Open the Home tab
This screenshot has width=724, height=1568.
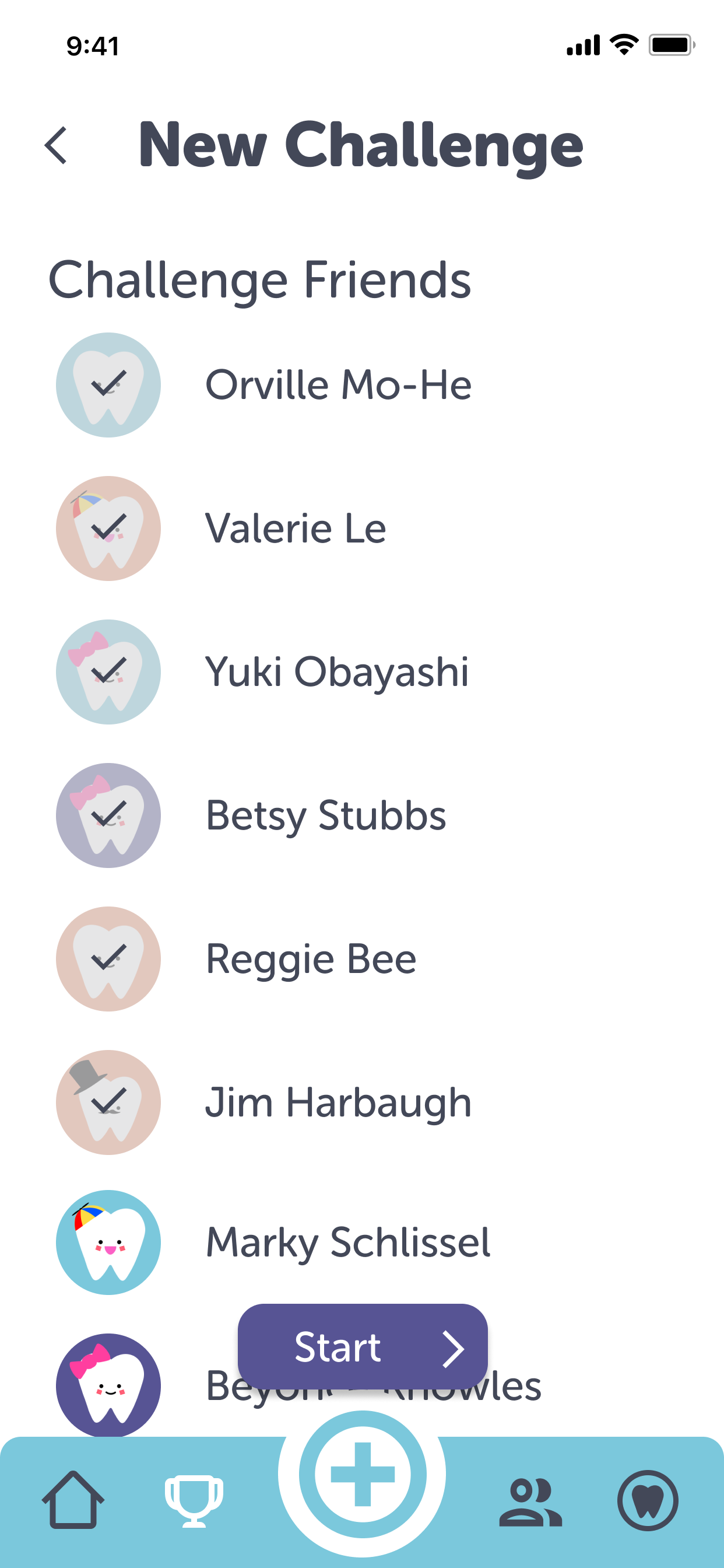(x=73, y=1500)
